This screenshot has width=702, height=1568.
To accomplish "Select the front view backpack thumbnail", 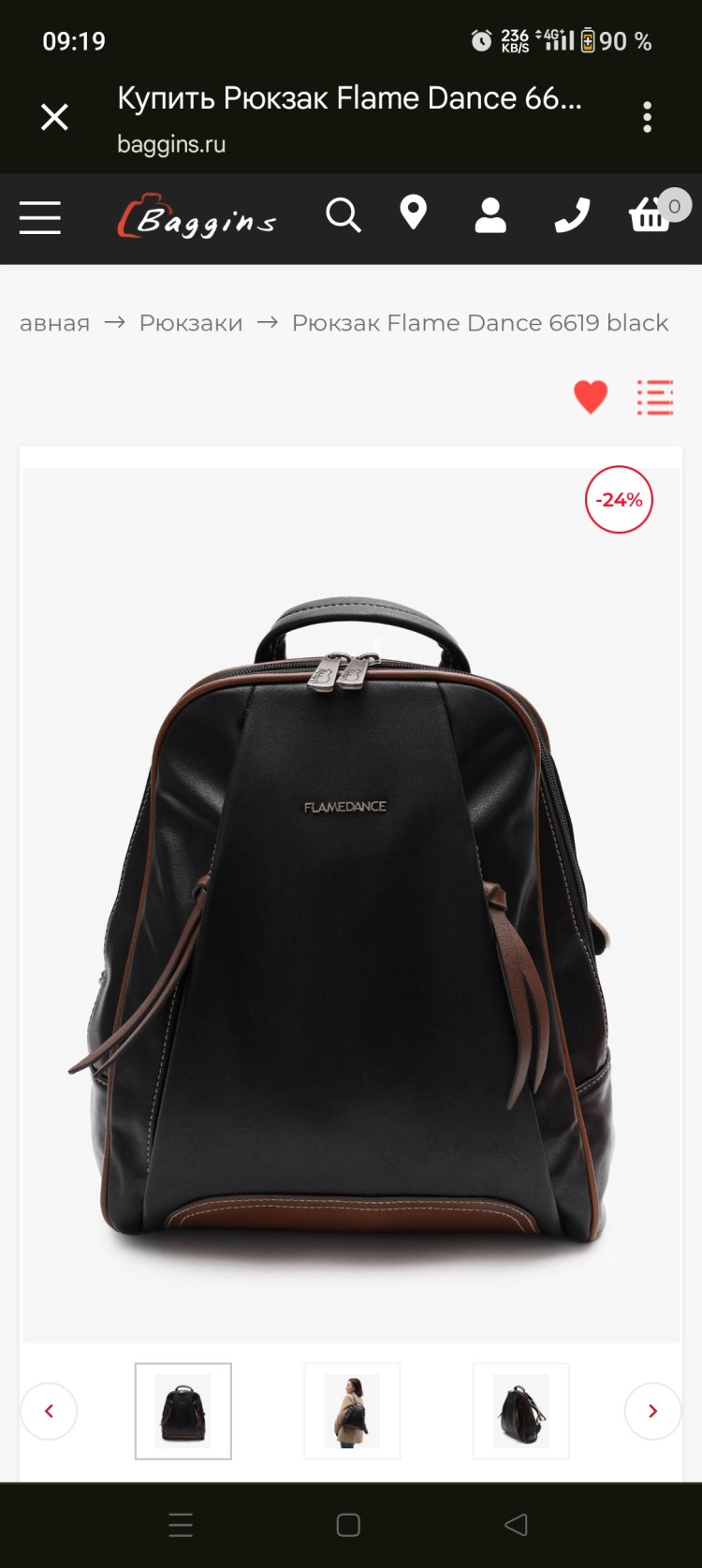I will click(183, 1411).
